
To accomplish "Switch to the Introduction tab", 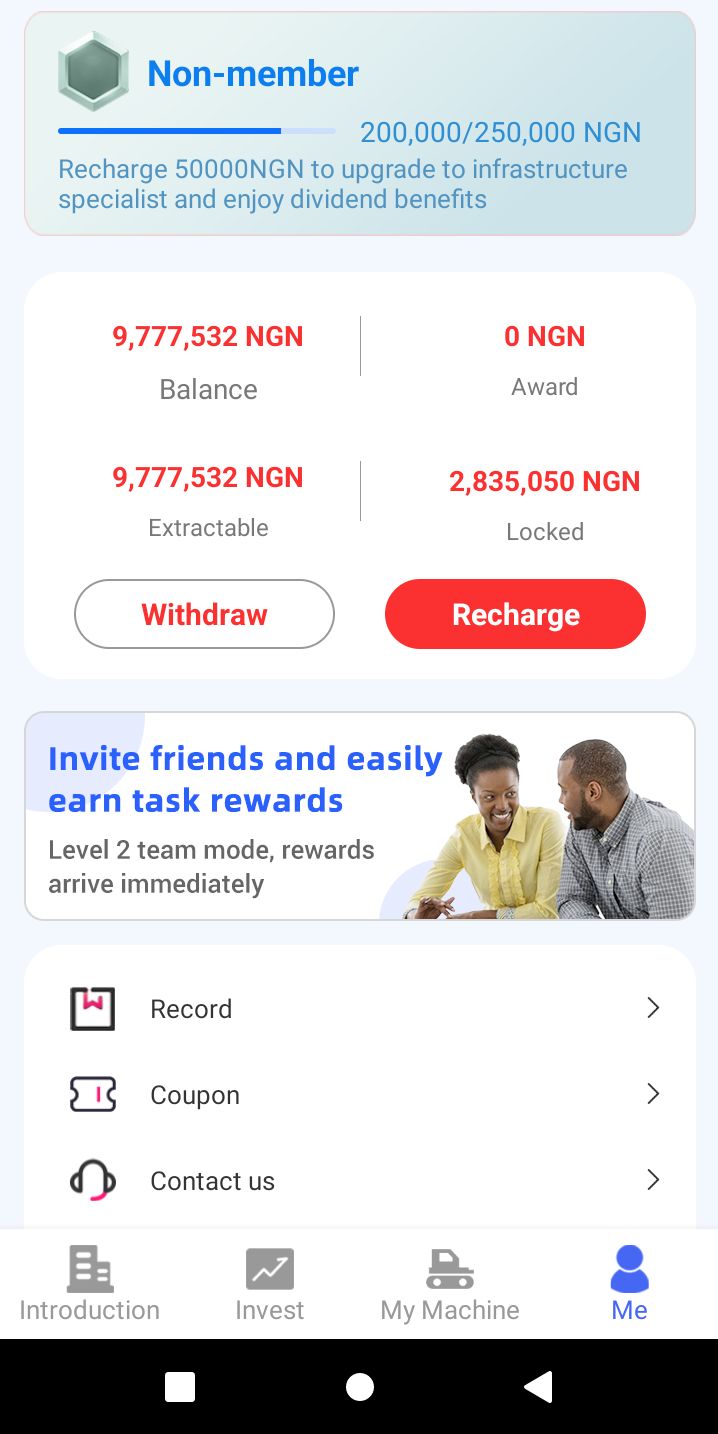I will [90, 1284].
